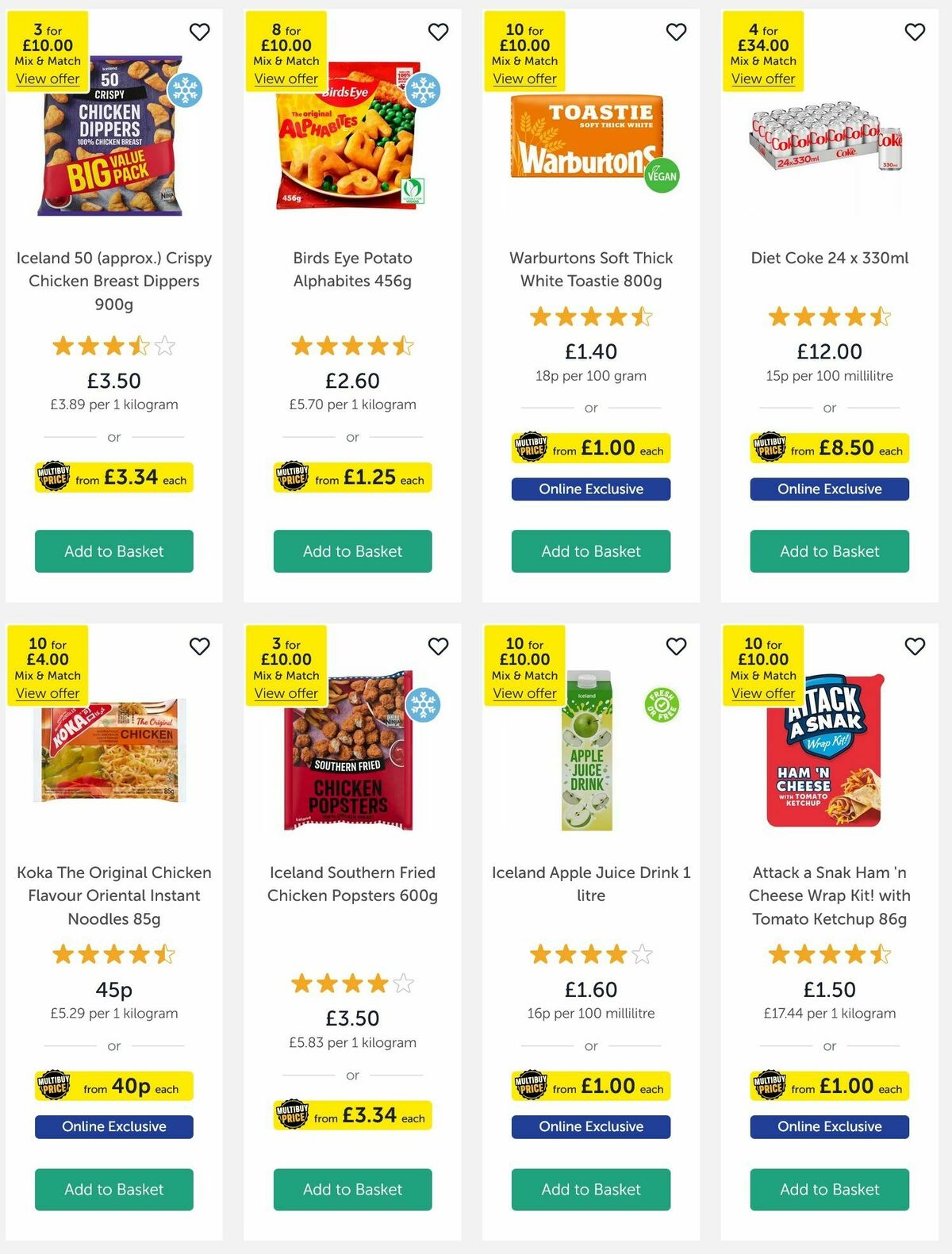952x1254 pixels.
Task: Add Warburtons Soft Thick White Toastie to basket
Action: (590, 550)
